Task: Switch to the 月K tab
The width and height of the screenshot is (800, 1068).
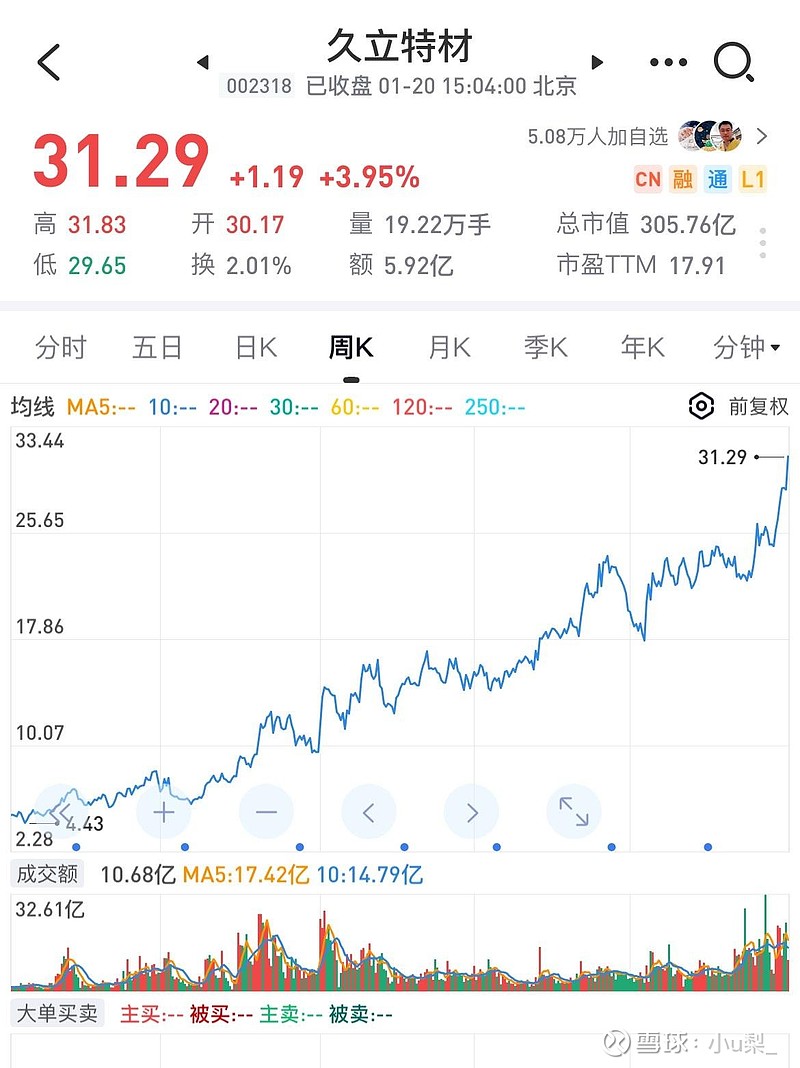Action: coord(446,347)
